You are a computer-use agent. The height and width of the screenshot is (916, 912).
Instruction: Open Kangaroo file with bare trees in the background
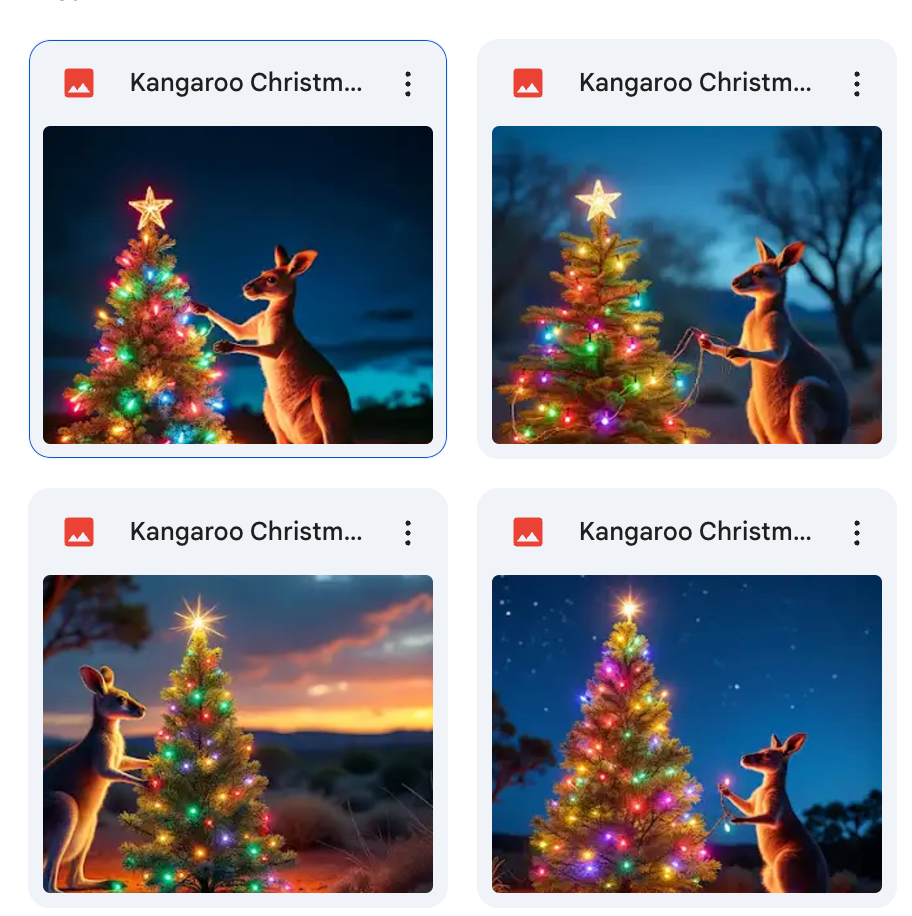[x=686, y=284]
